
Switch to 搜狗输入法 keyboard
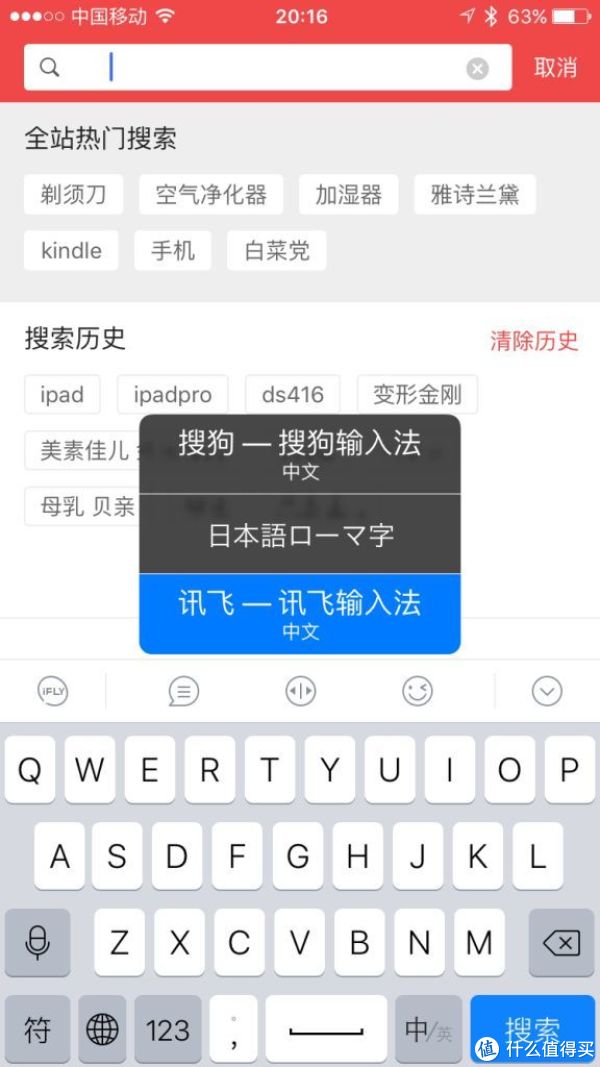tap(300, 454)
